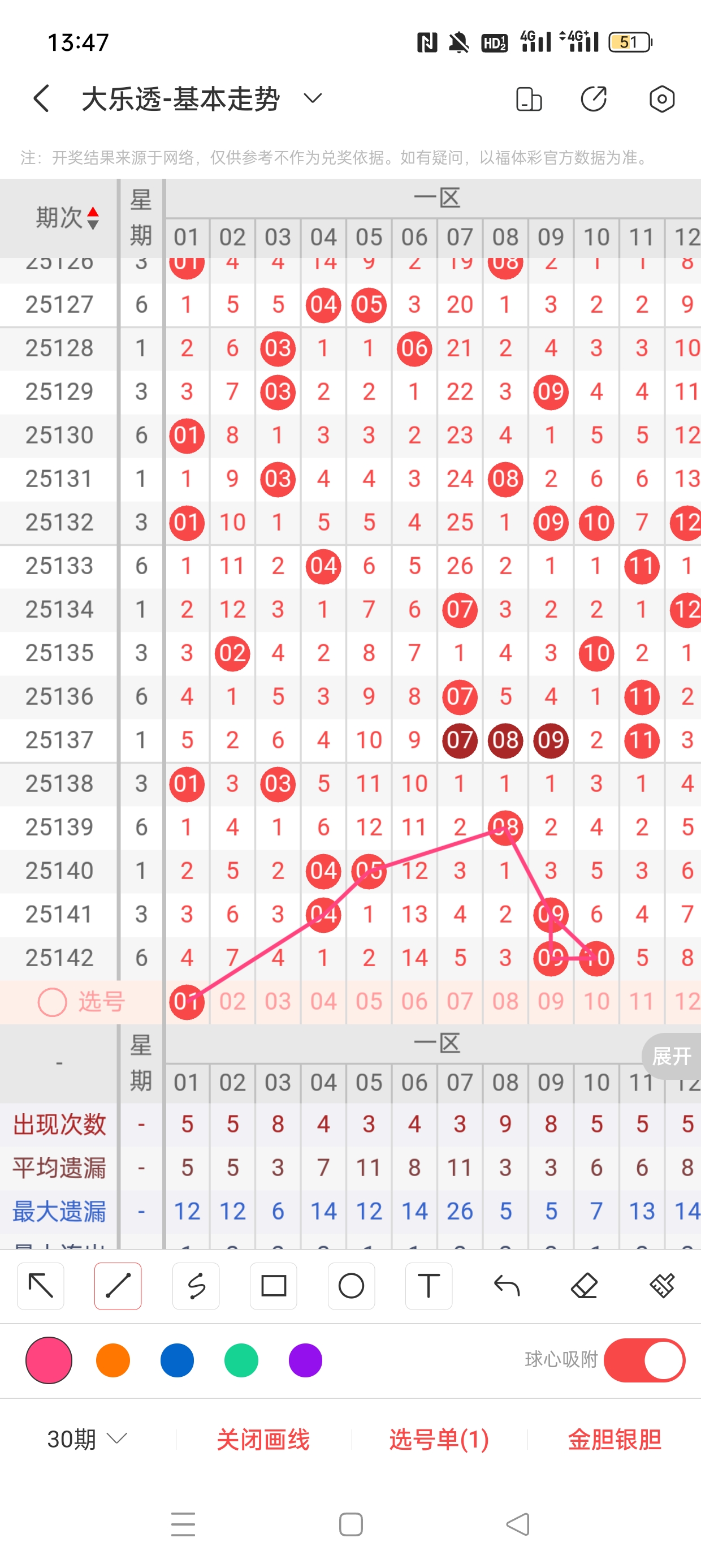Open chart settings hexagon icon

pyautogui.click(x=661, y=98)
